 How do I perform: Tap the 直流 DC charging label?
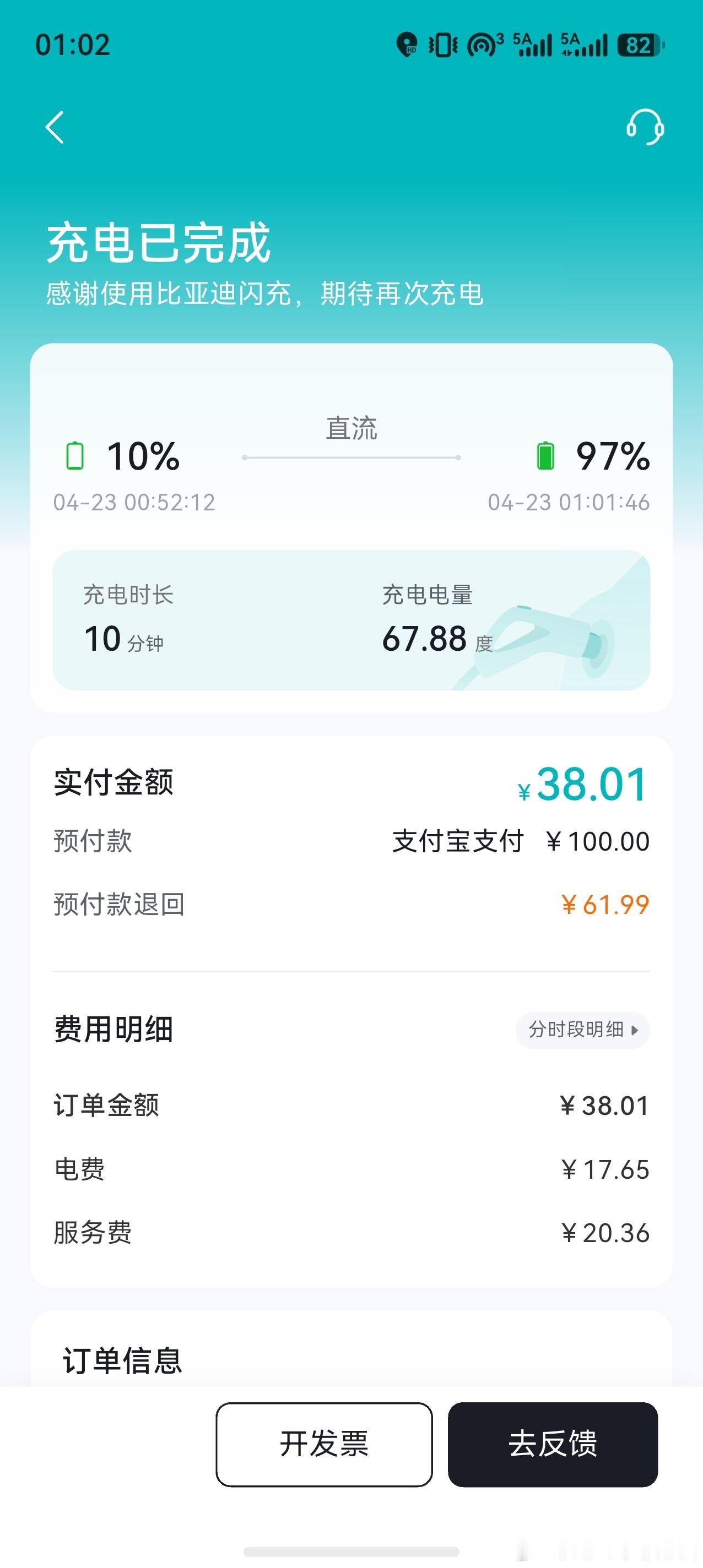(x=351, y=428)
